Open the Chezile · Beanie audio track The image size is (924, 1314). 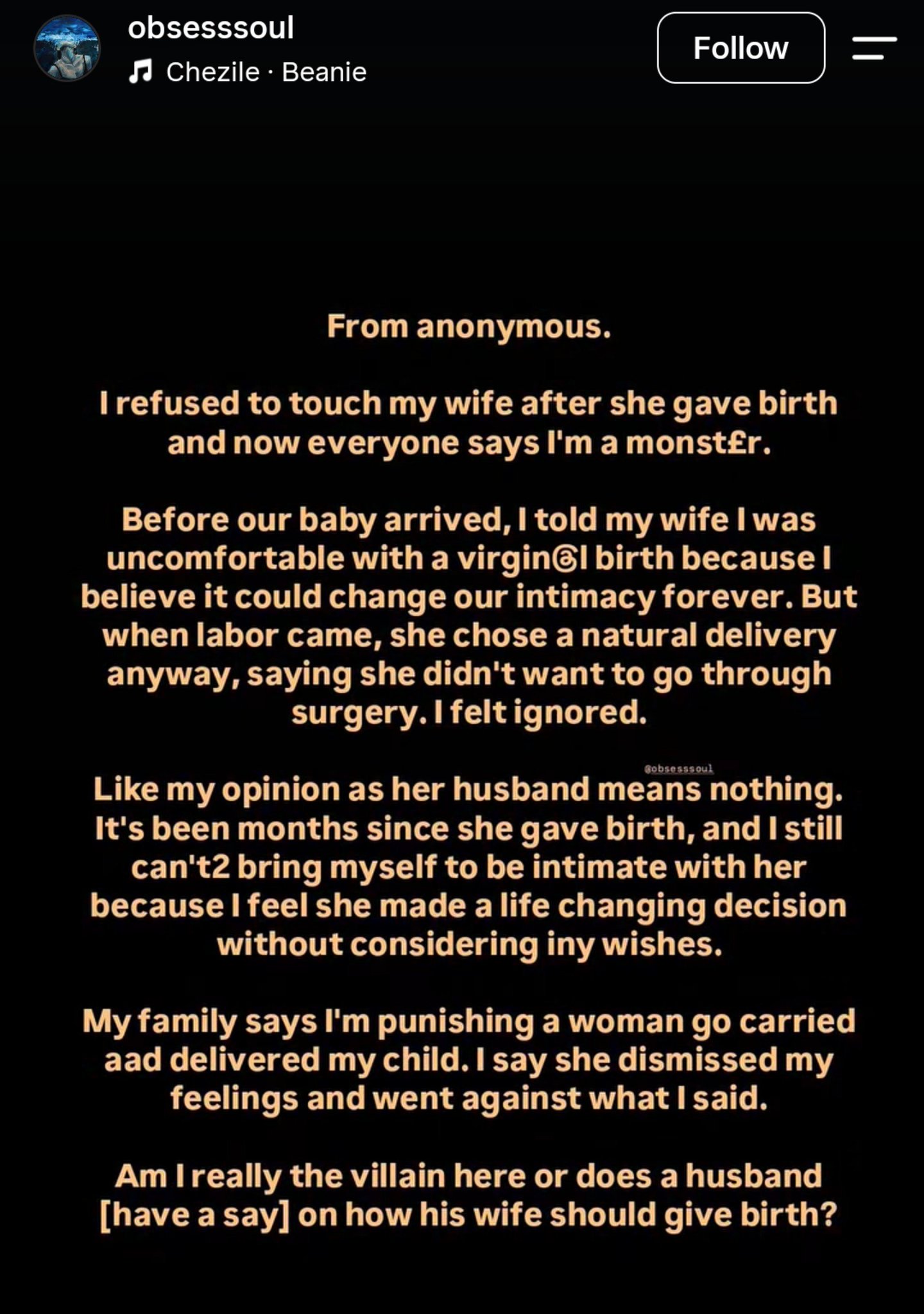248,72
